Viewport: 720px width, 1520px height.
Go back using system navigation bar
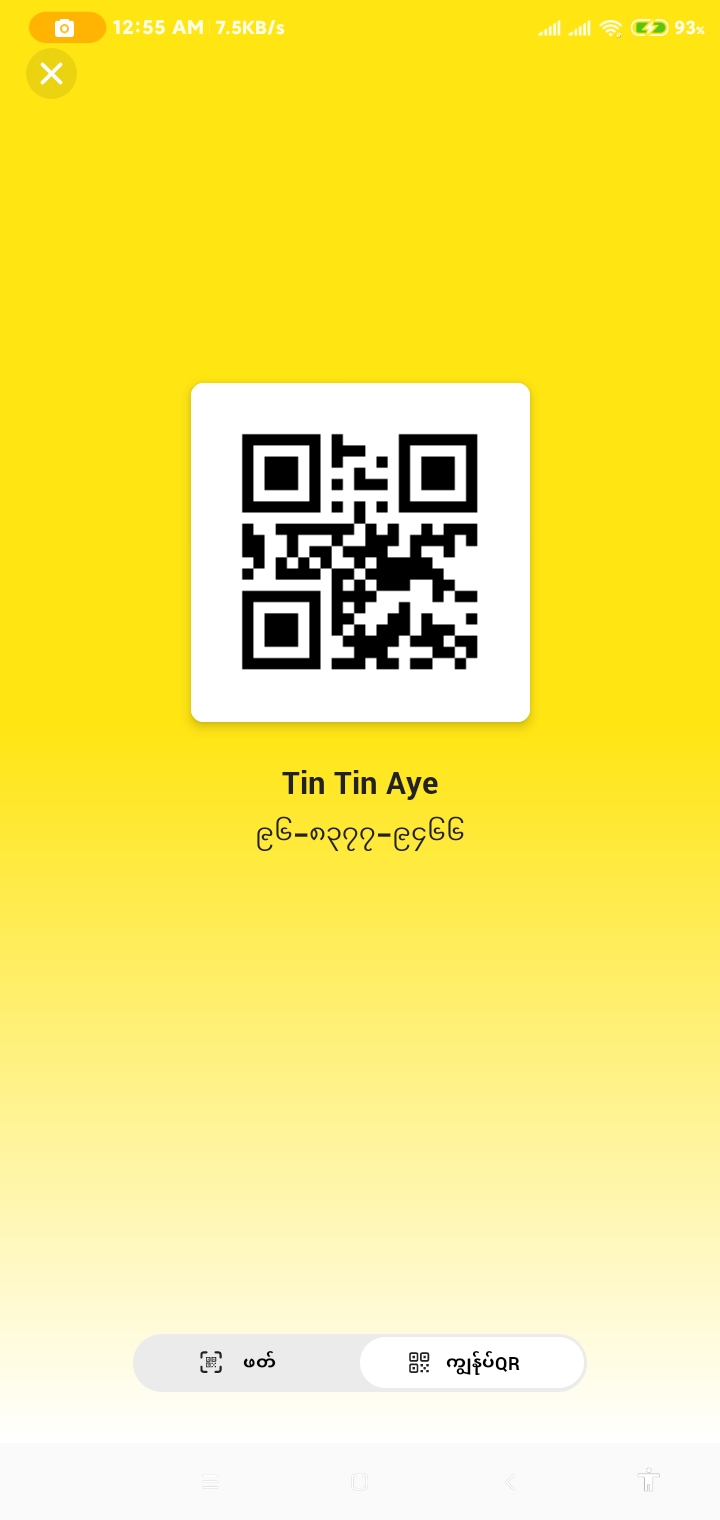click(x=510, y=1482)
